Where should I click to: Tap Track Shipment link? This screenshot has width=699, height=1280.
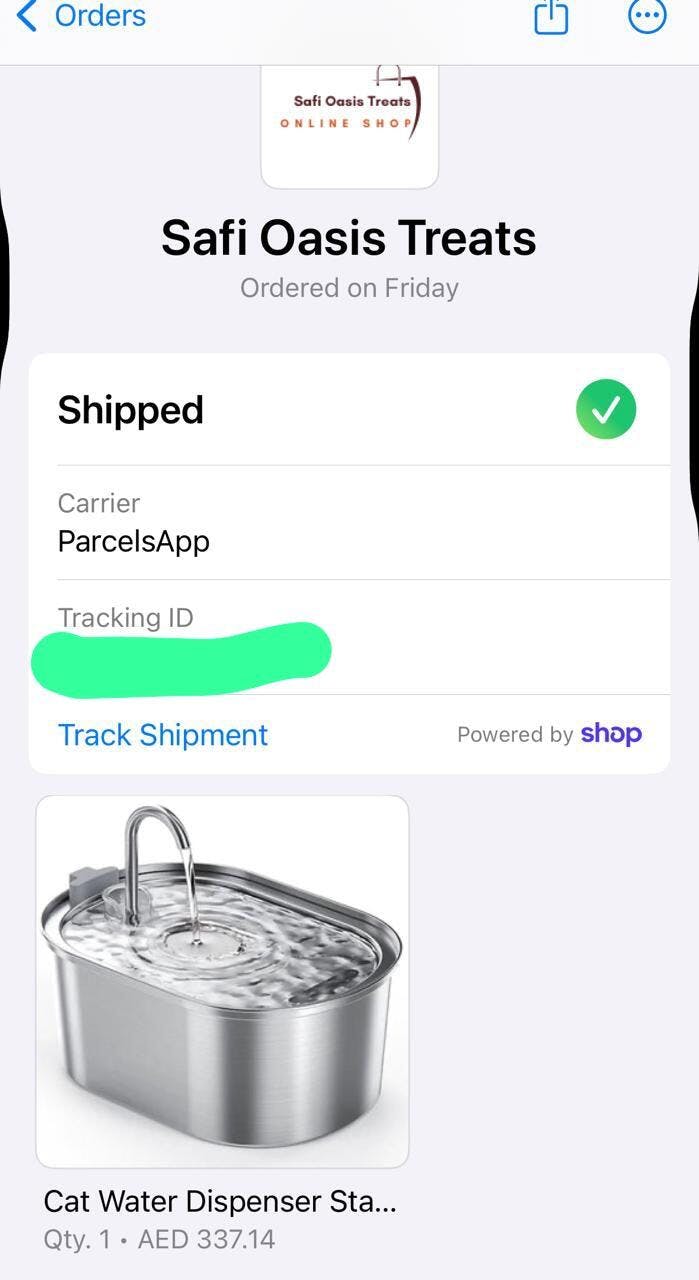pos(163,735)
